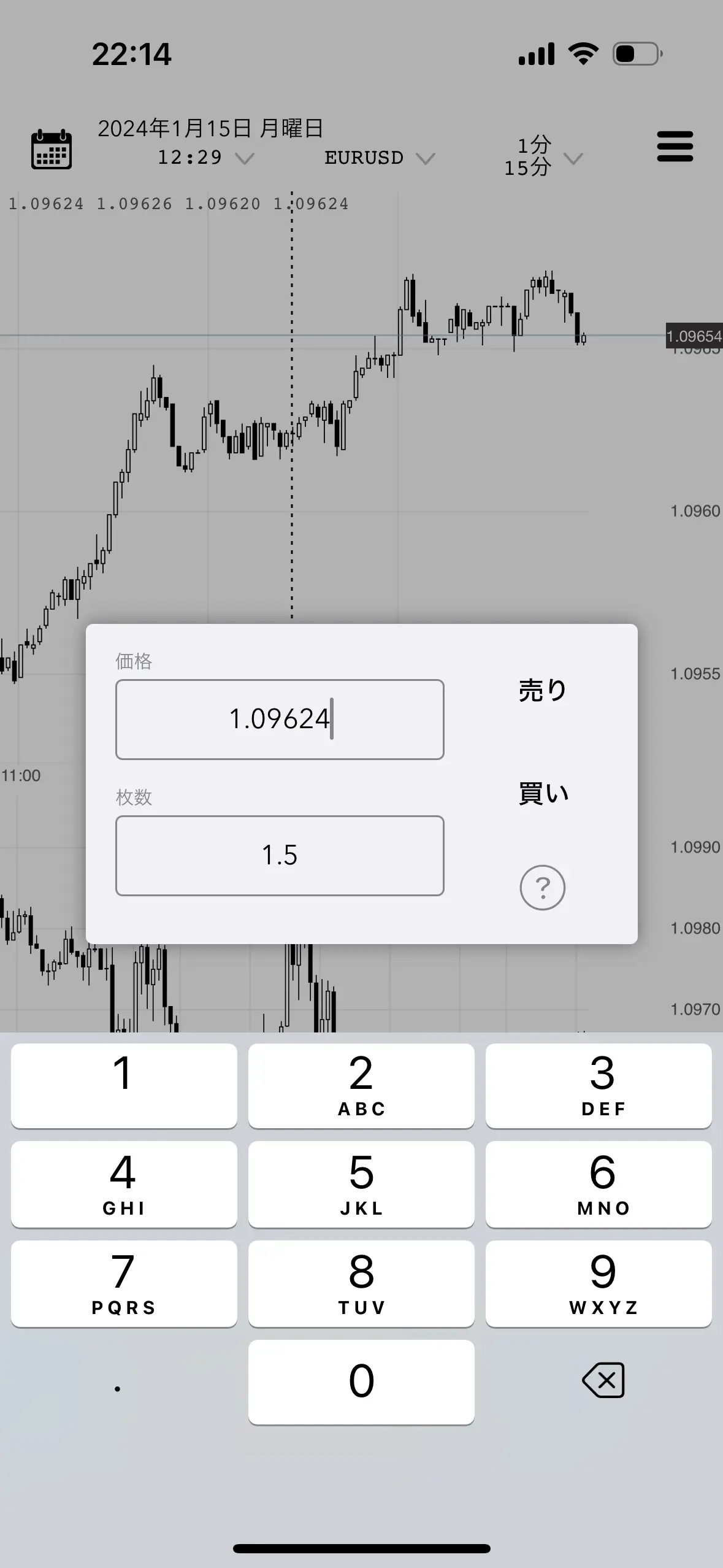The height and width of the screenshot is (1568, 723).
Task: Place a 売り sell order
Action: pos(543,690)
